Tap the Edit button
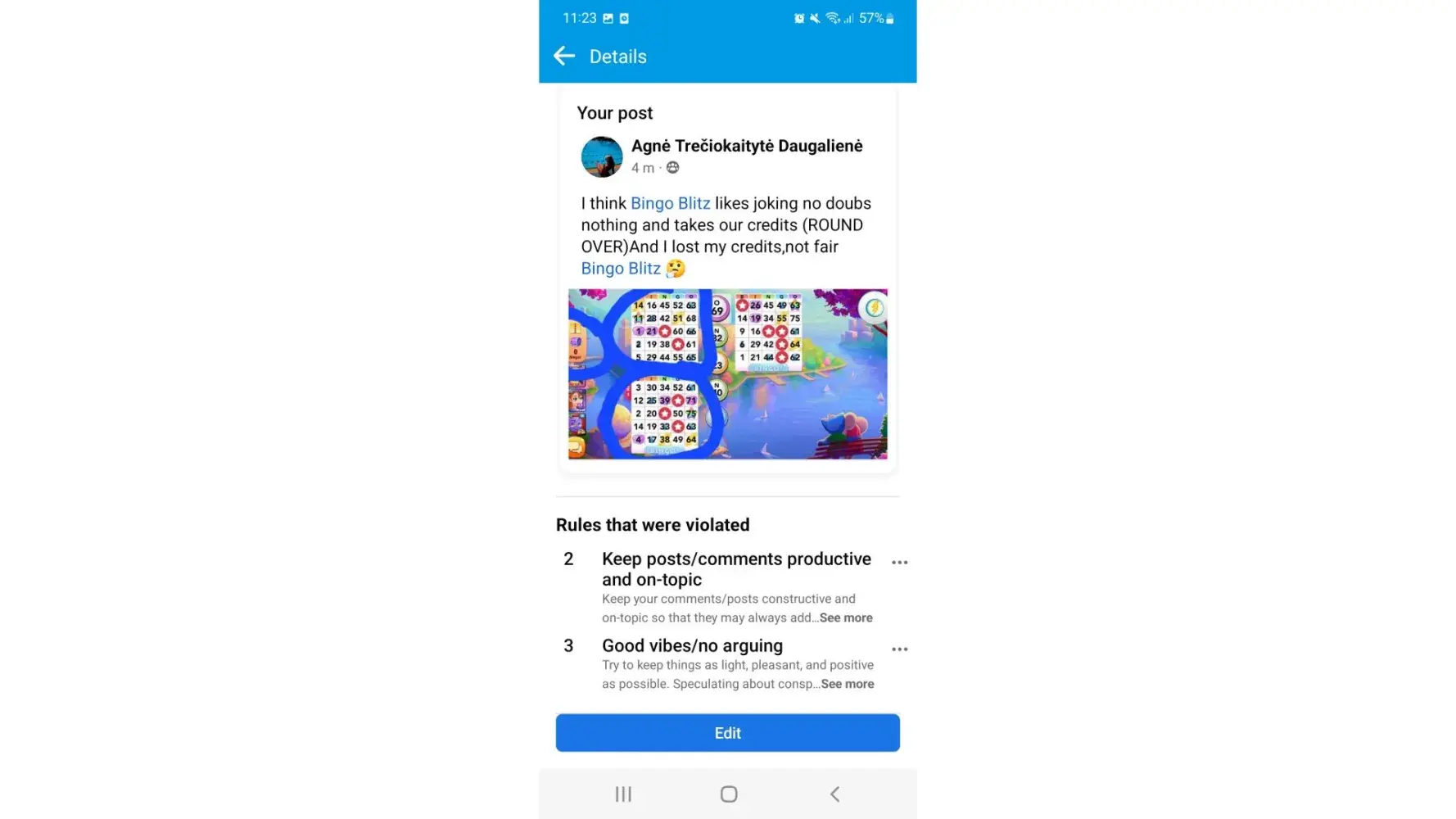1456x819 pixels. [727, 733]
